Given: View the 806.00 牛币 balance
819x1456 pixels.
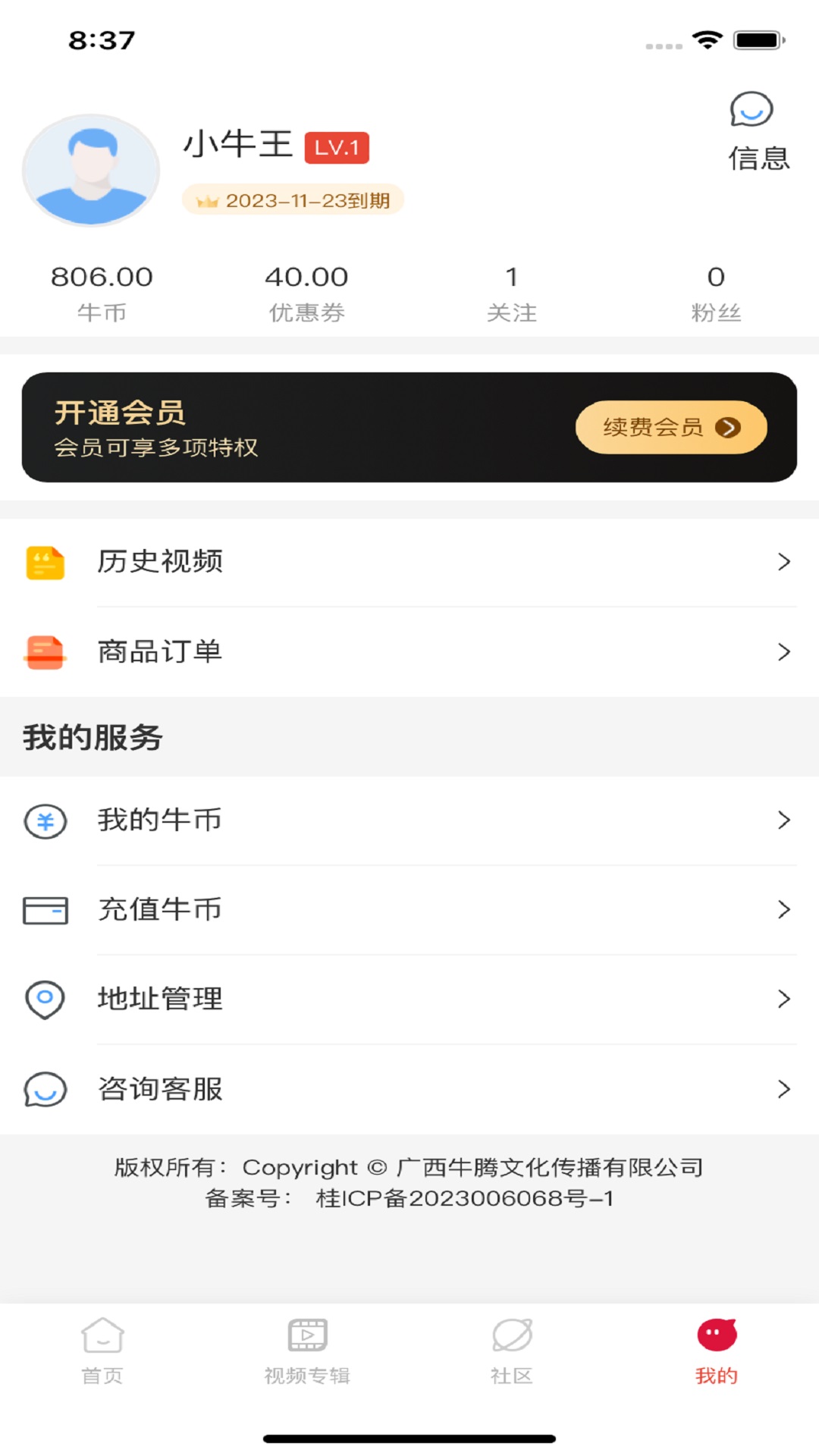Looking at the screenshot, I should point(102,293).
